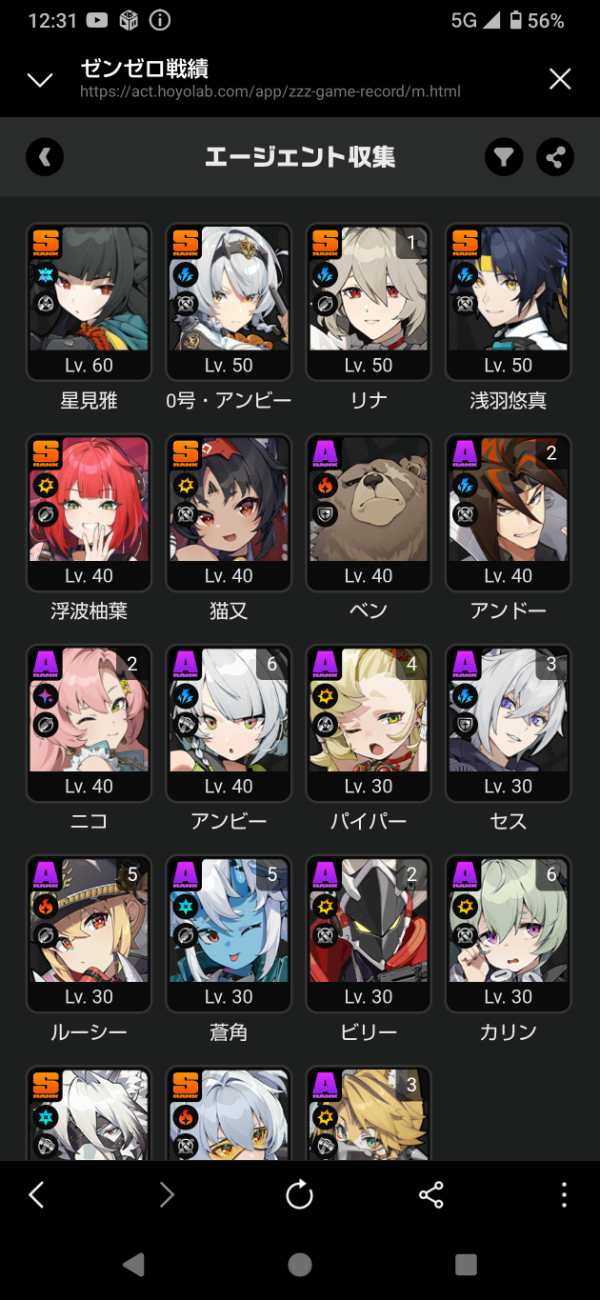View ルーシー agent details

pos(89,931)
